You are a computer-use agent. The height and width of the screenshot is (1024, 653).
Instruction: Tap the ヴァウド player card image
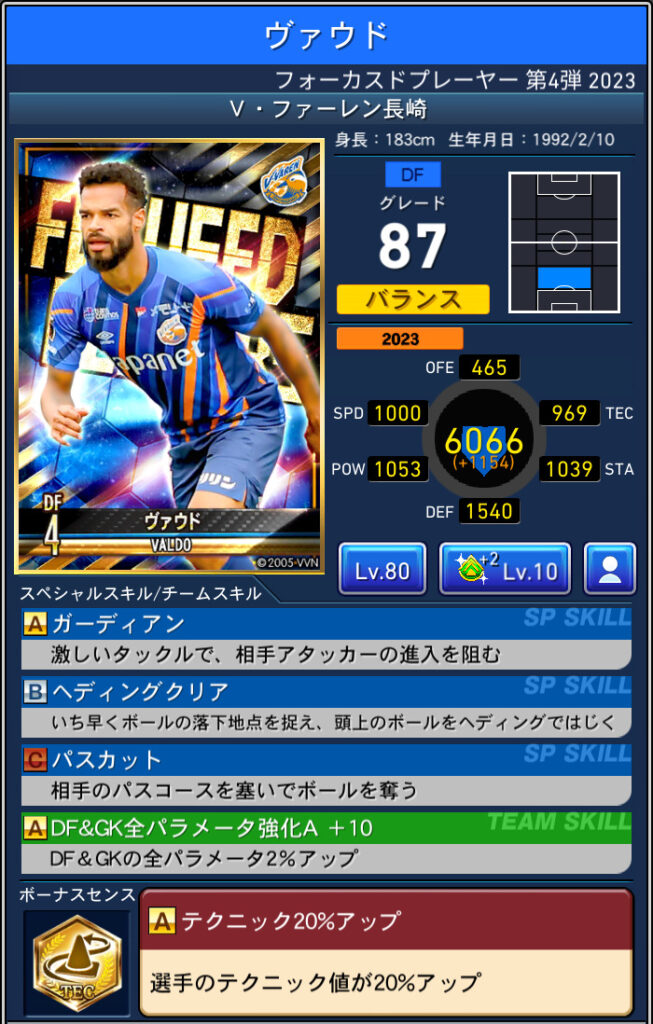[169, 355]
